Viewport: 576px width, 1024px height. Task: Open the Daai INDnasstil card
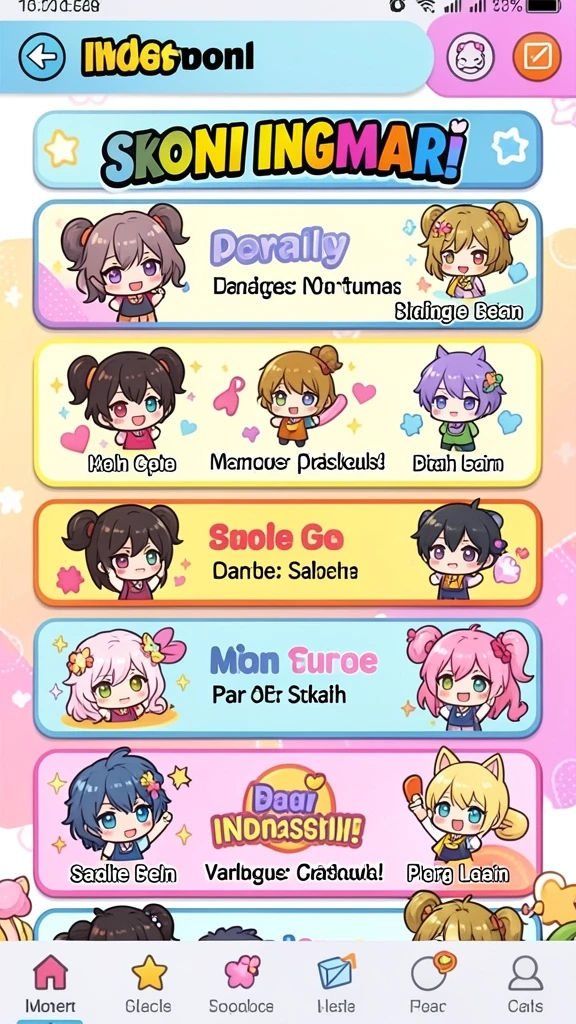click(x=287, y=824)
